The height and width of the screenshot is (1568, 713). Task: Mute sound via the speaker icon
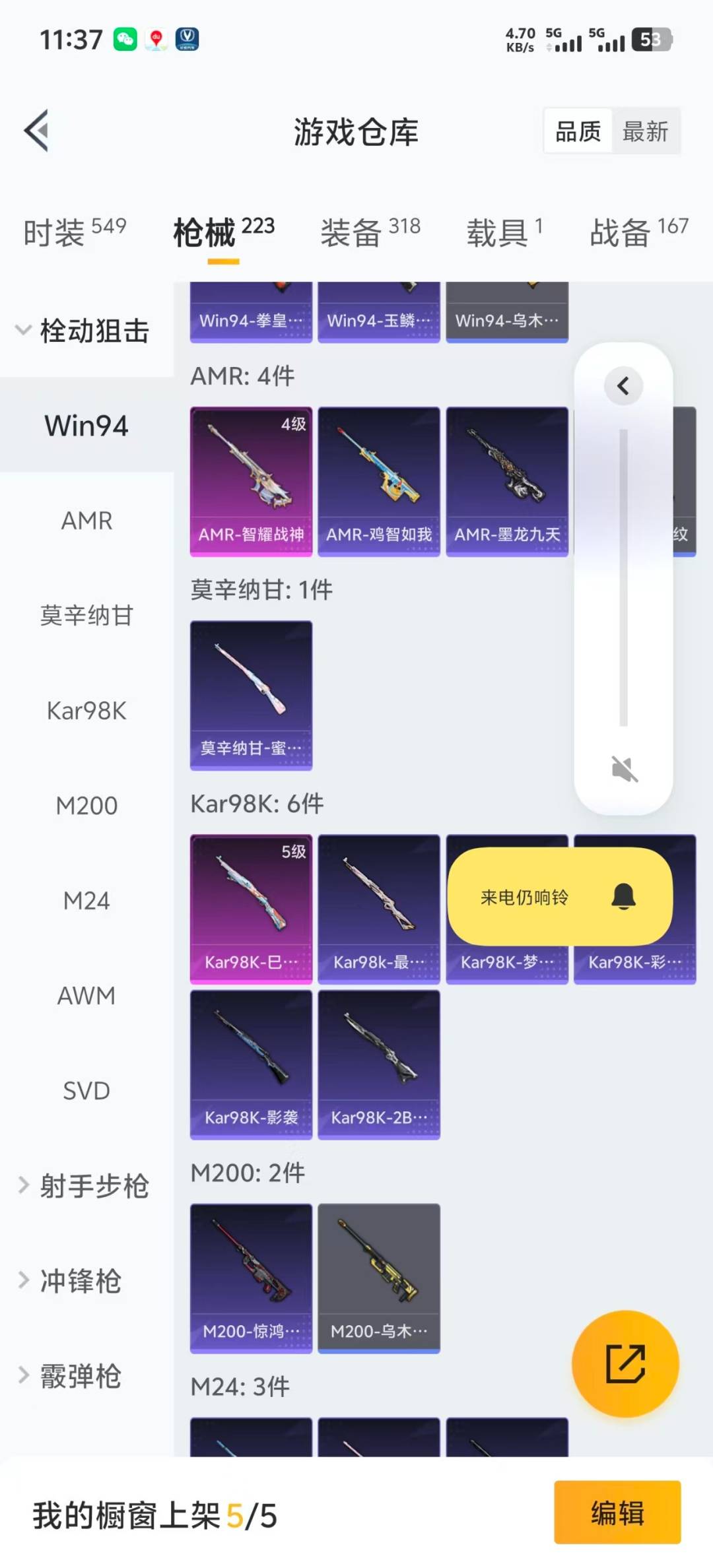623,768
